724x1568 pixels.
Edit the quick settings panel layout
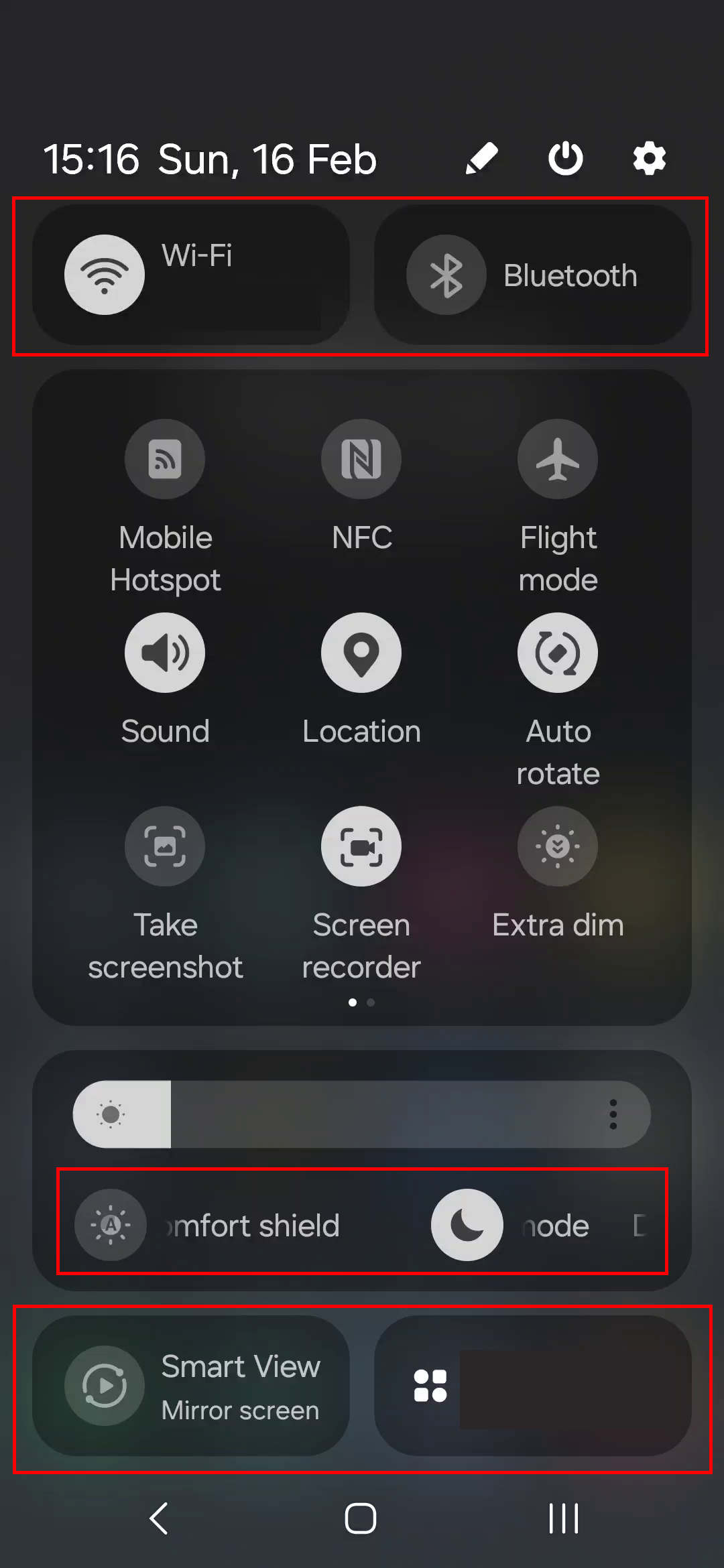point(482,159)
